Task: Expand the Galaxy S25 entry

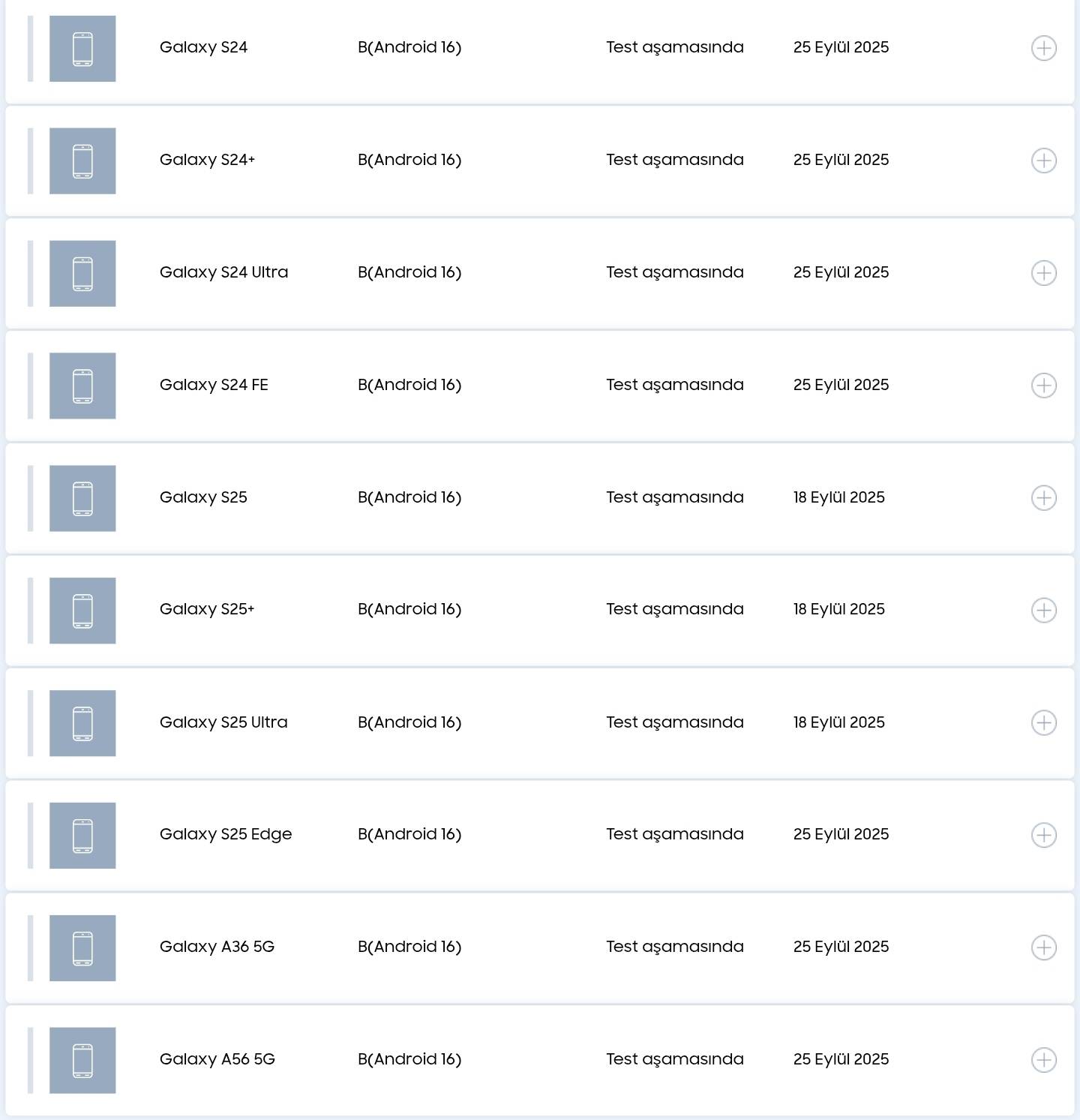Action: [x=1043, y=498]
